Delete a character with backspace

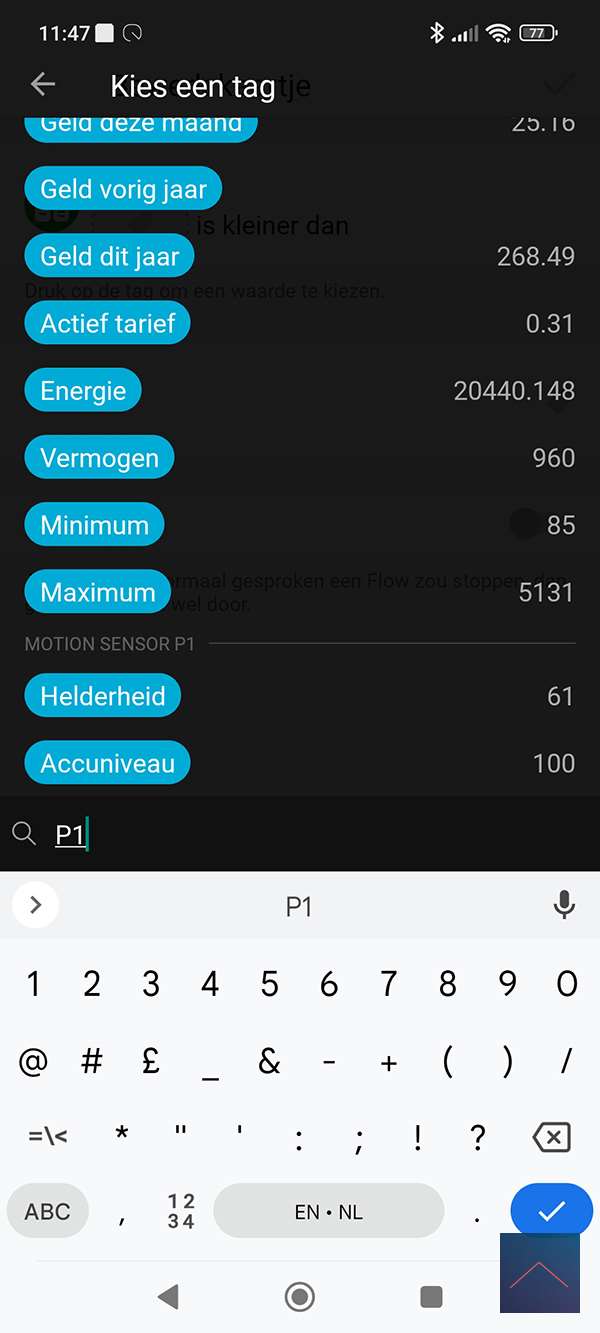551,1137
